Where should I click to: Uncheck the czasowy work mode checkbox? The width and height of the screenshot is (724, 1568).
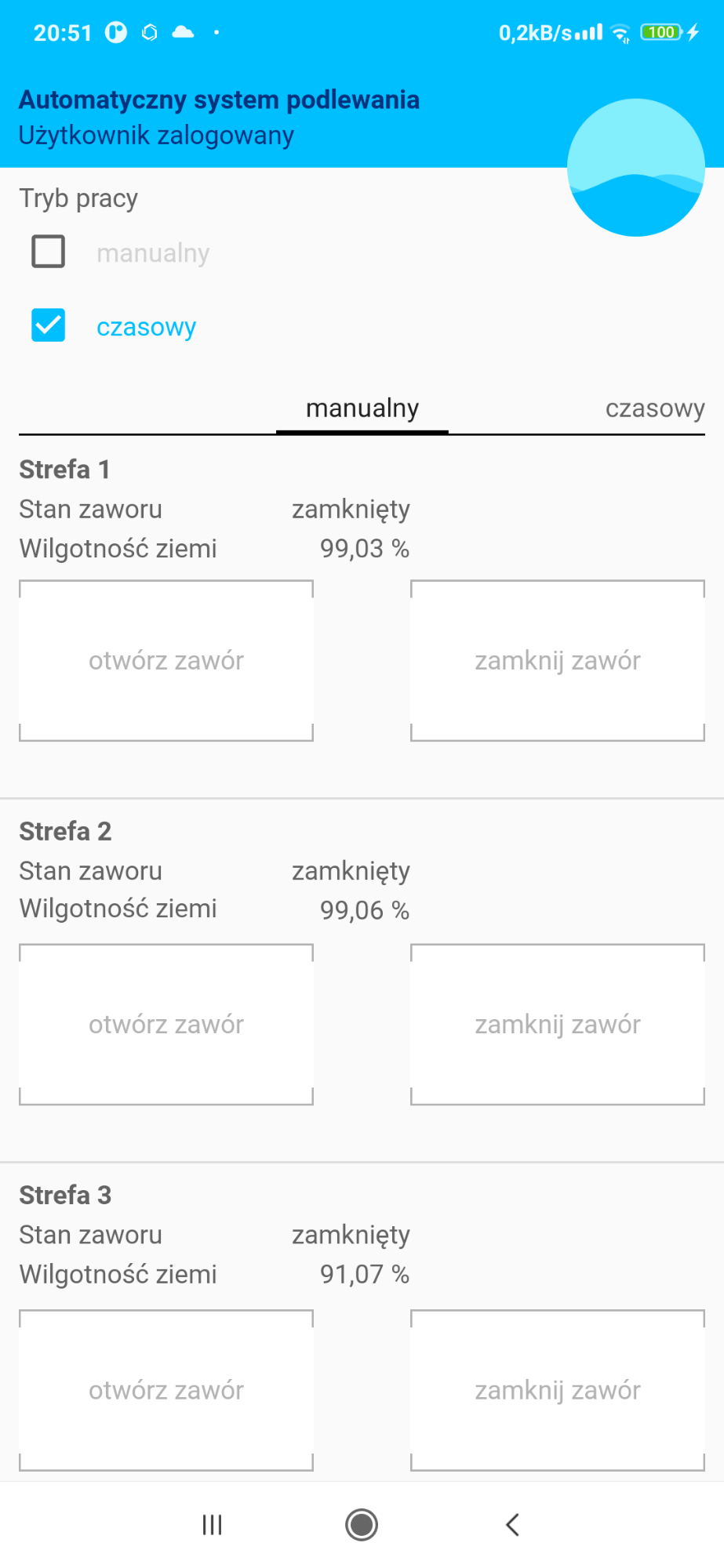click(x=48, y=325)
